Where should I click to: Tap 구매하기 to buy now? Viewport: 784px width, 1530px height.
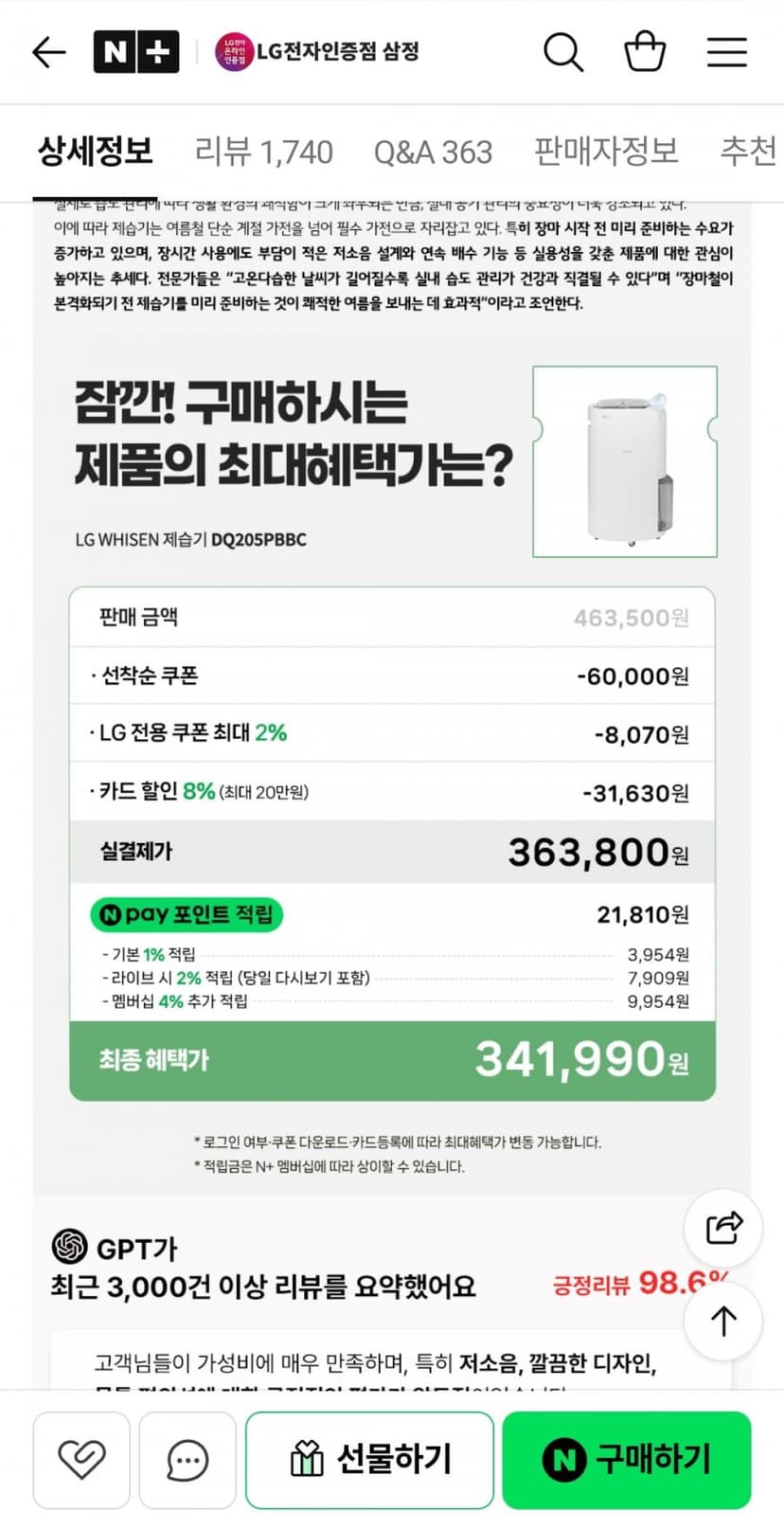tap(627, 1460)
